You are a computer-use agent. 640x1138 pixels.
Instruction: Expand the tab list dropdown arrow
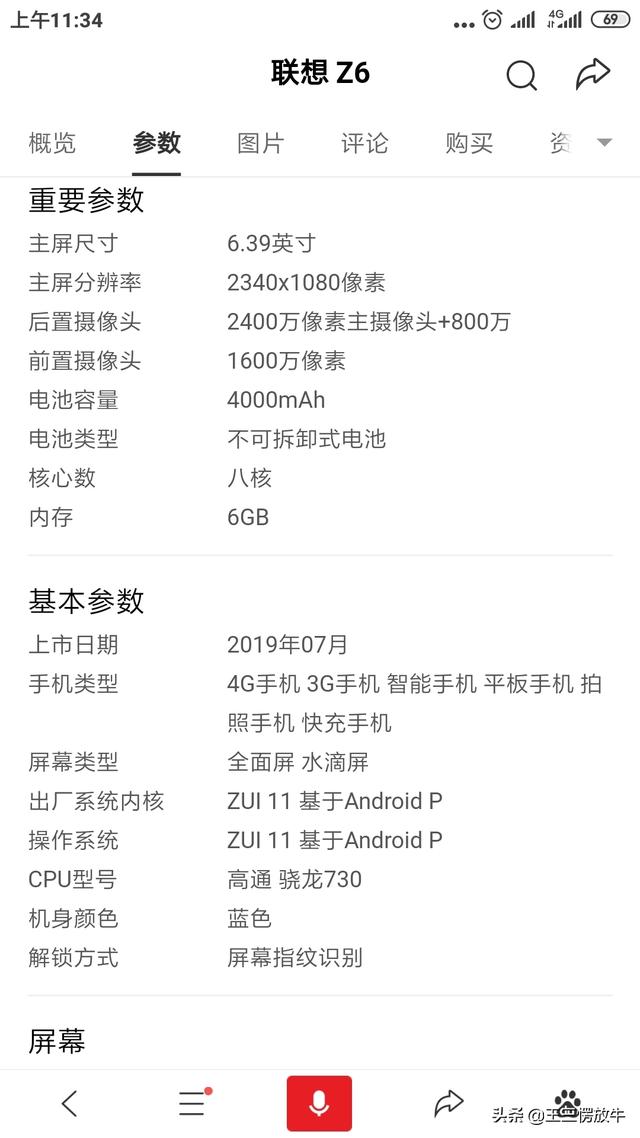[x=604, y=143]
